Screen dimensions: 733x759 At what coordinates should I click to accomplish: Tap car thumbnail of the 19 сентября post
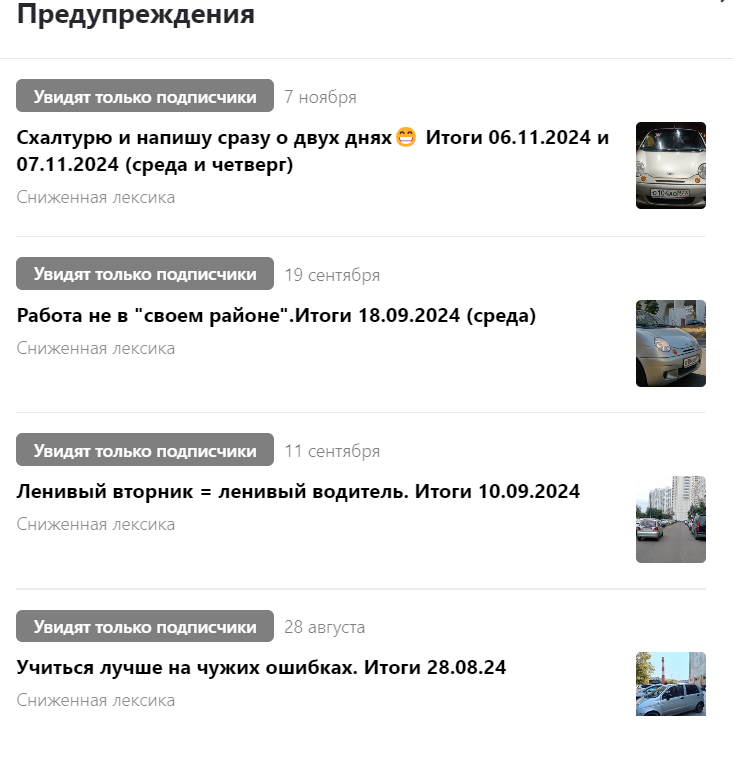pos(670,343)
